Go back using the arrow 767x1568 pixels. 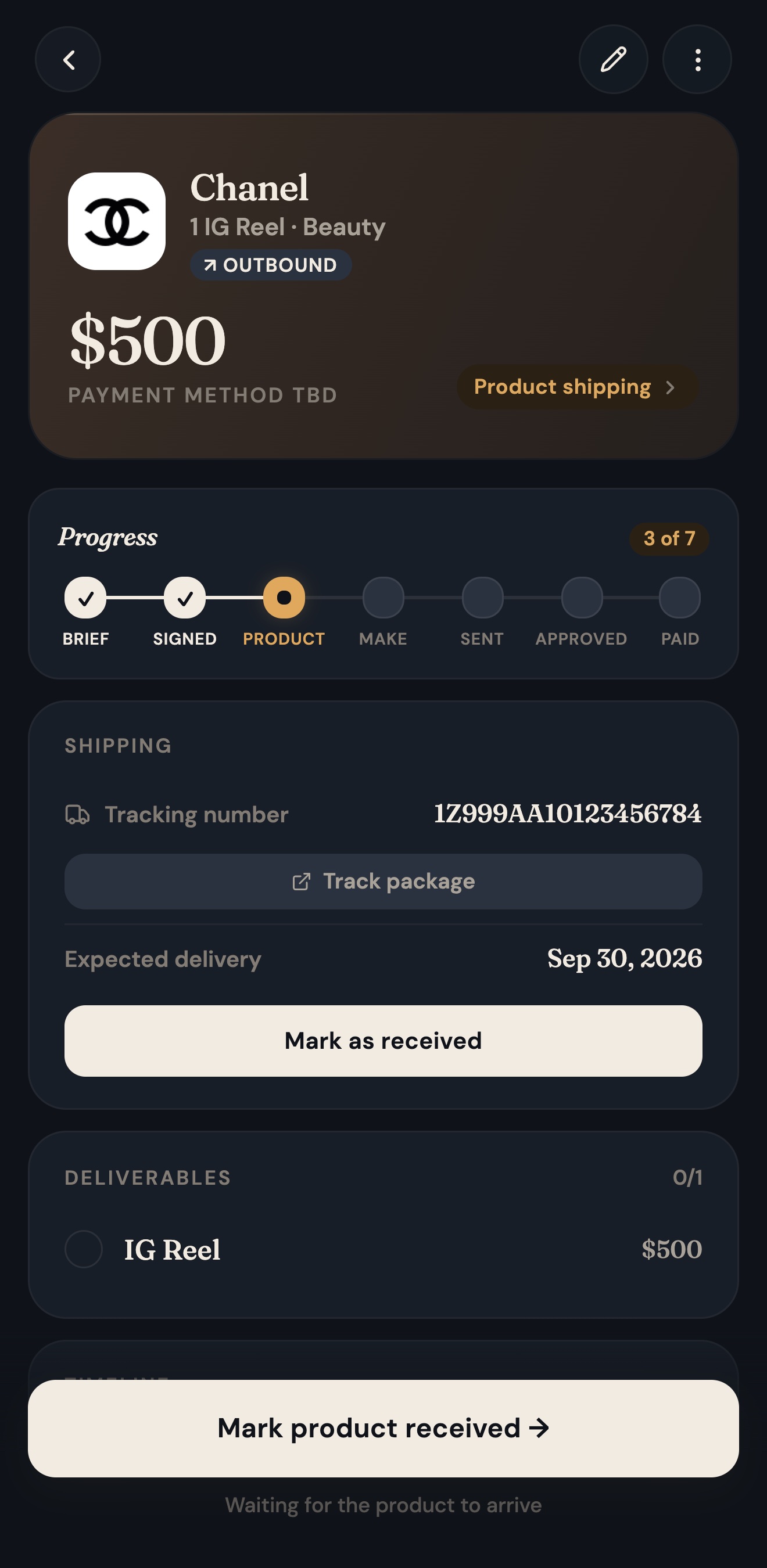click(68, 60)
